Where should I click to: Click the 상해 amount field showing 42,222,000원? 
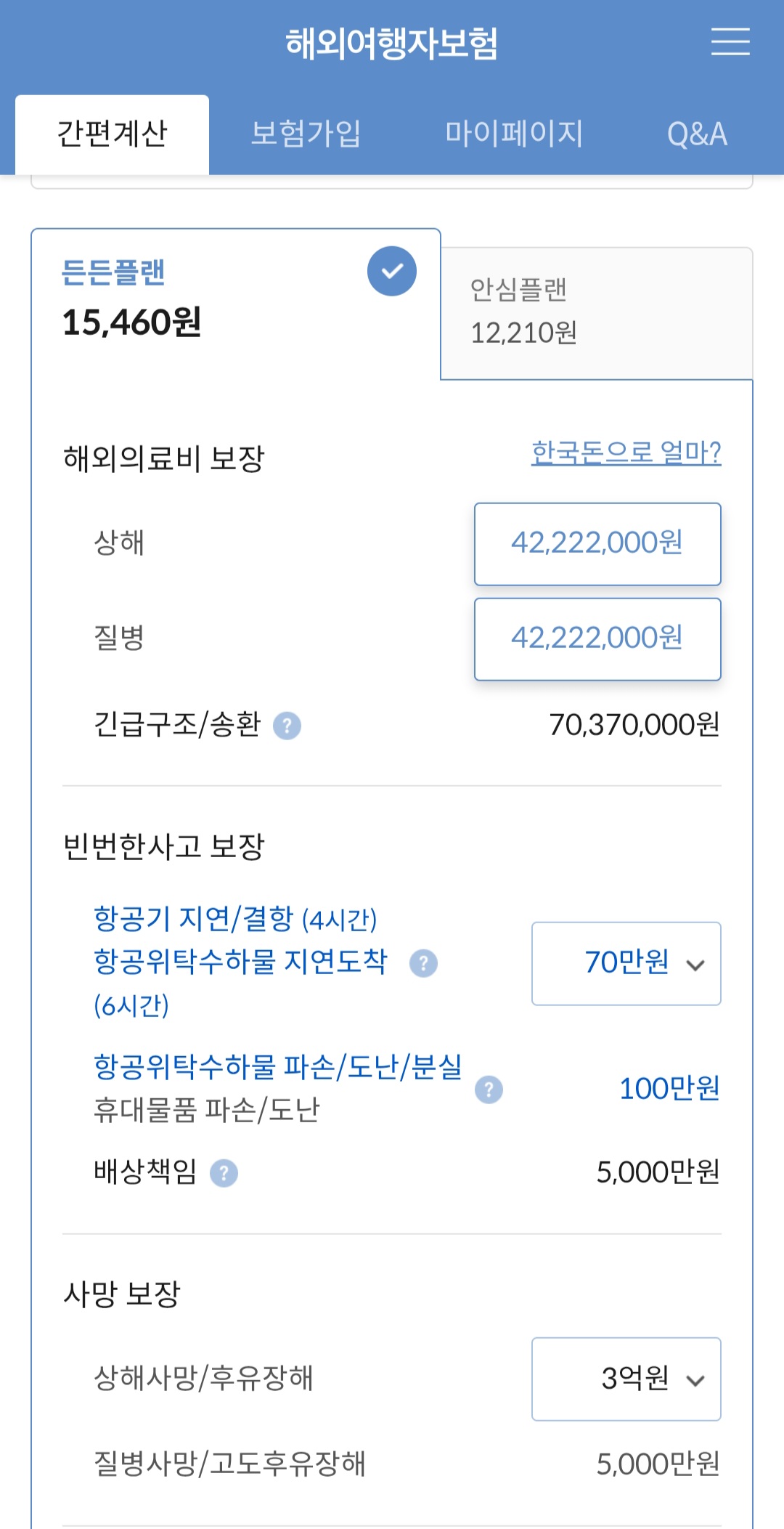(x=597, y=545)
